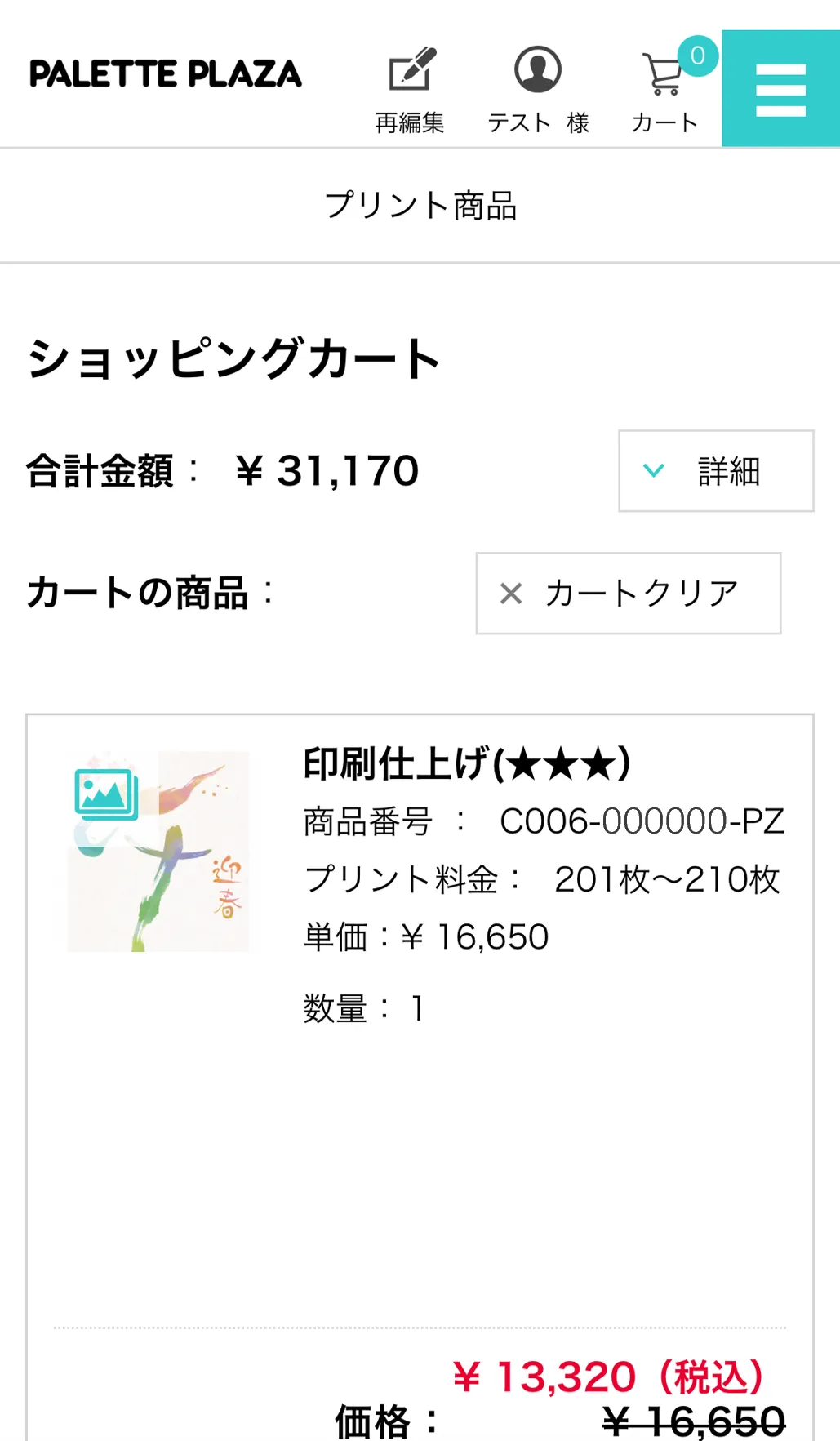This screenshot has width=840, height=1441.
Task: Click the PALETTE PLAZA logo
Action: [x=164, y=73]
